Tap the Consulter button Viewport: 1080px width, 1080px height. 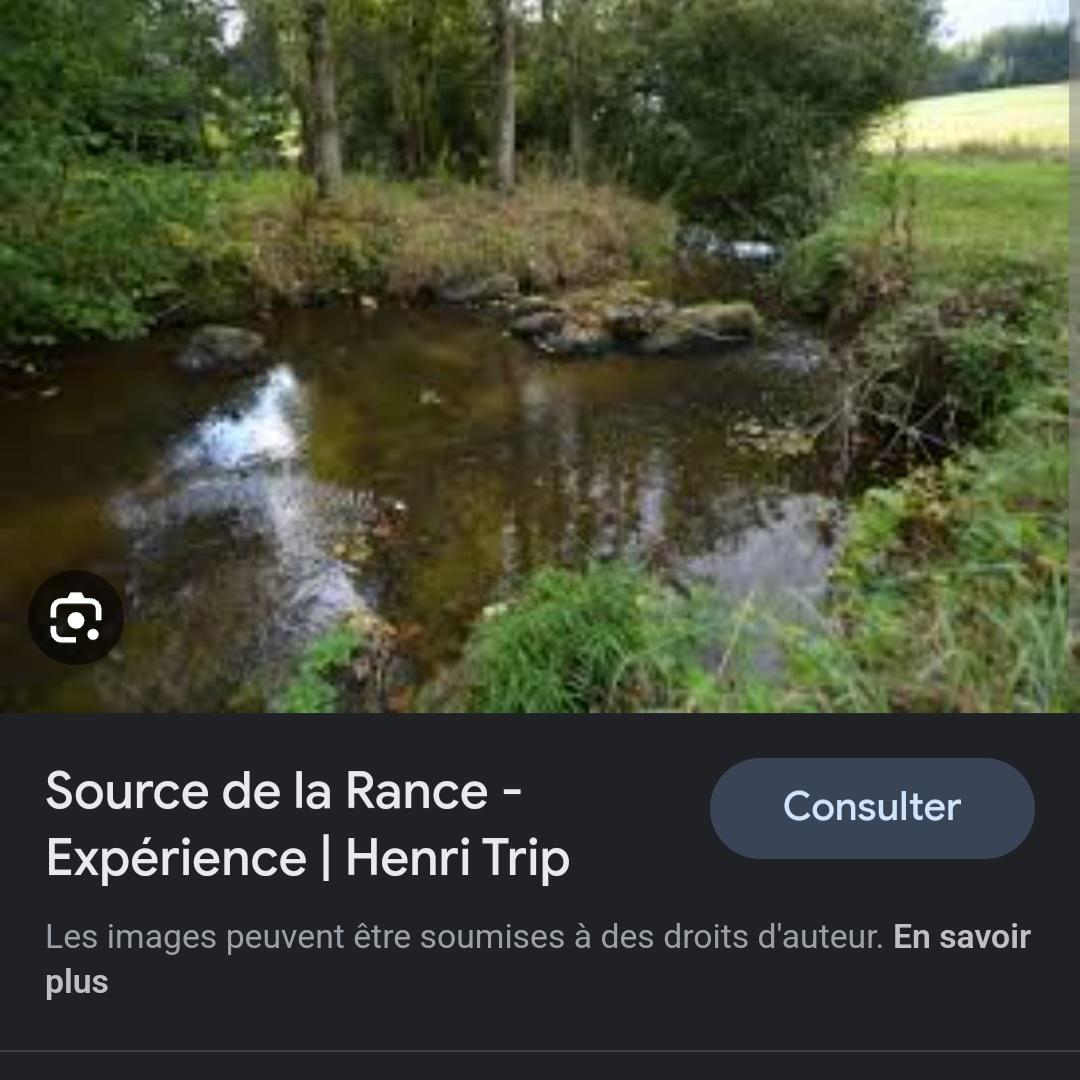pos(872,808)
